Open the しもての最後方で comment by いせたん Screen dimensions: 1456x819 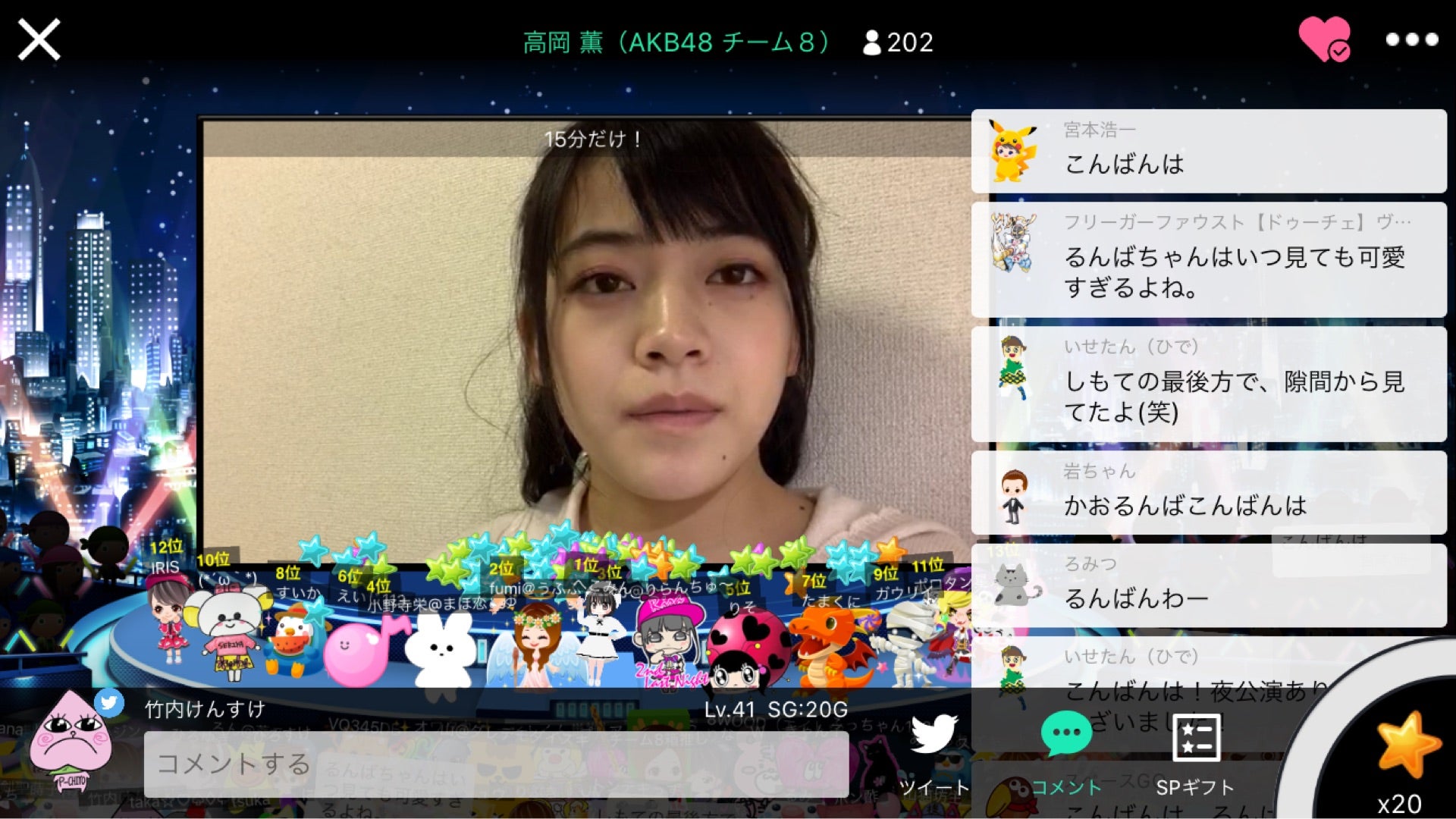[1209, 384]
